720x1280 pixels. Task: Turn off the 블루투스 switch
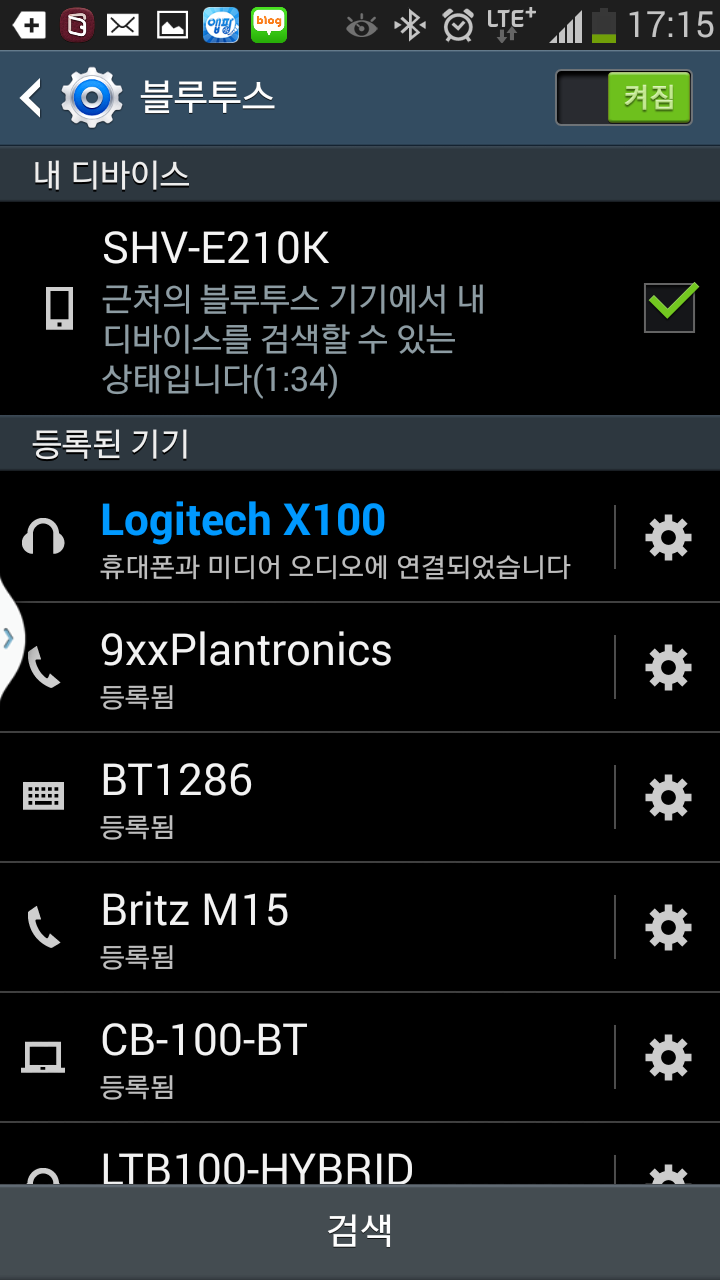[624, 97]
